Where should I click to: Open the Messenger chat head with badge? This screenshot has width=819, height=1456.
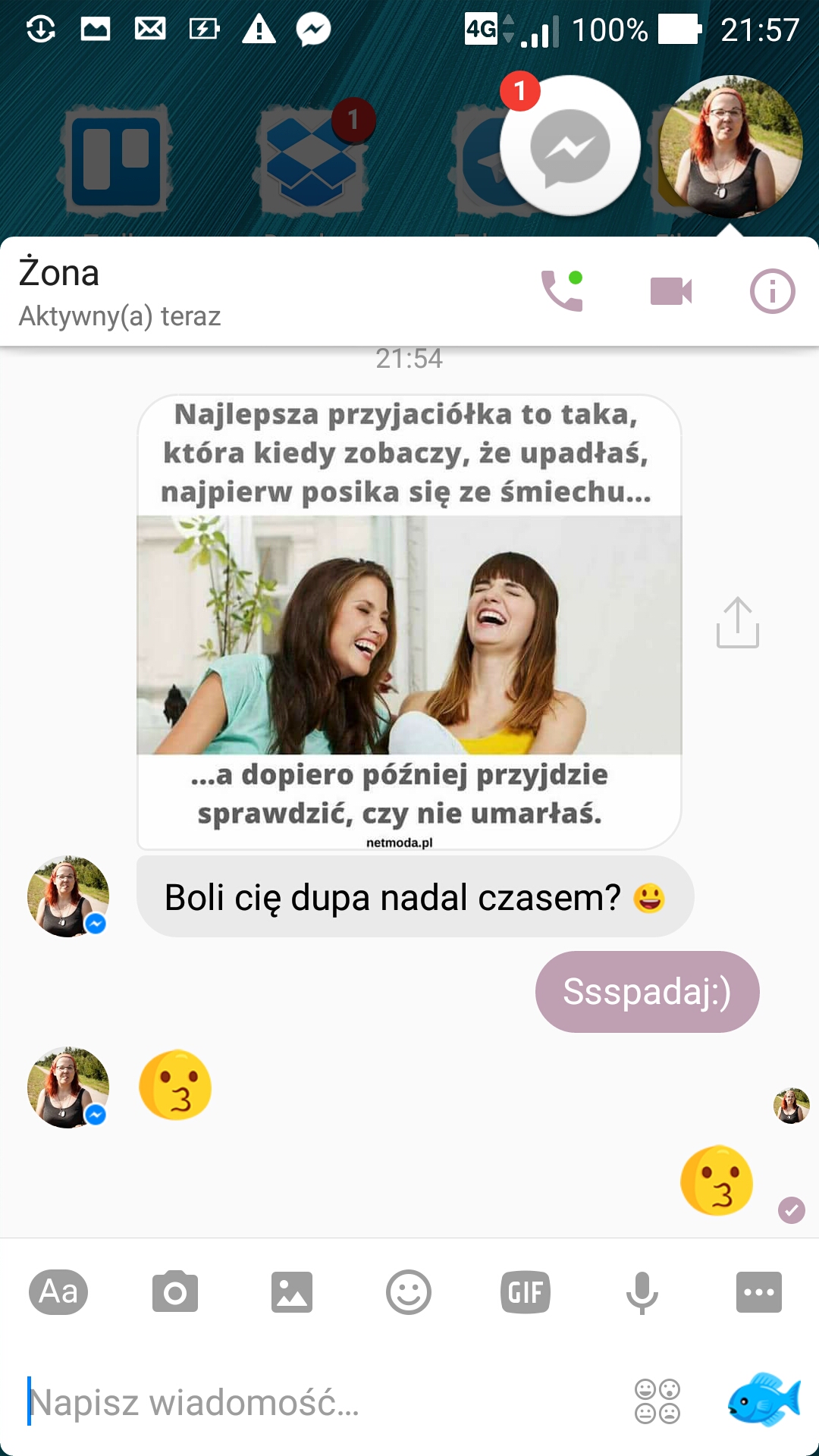(x=570, y=146)
